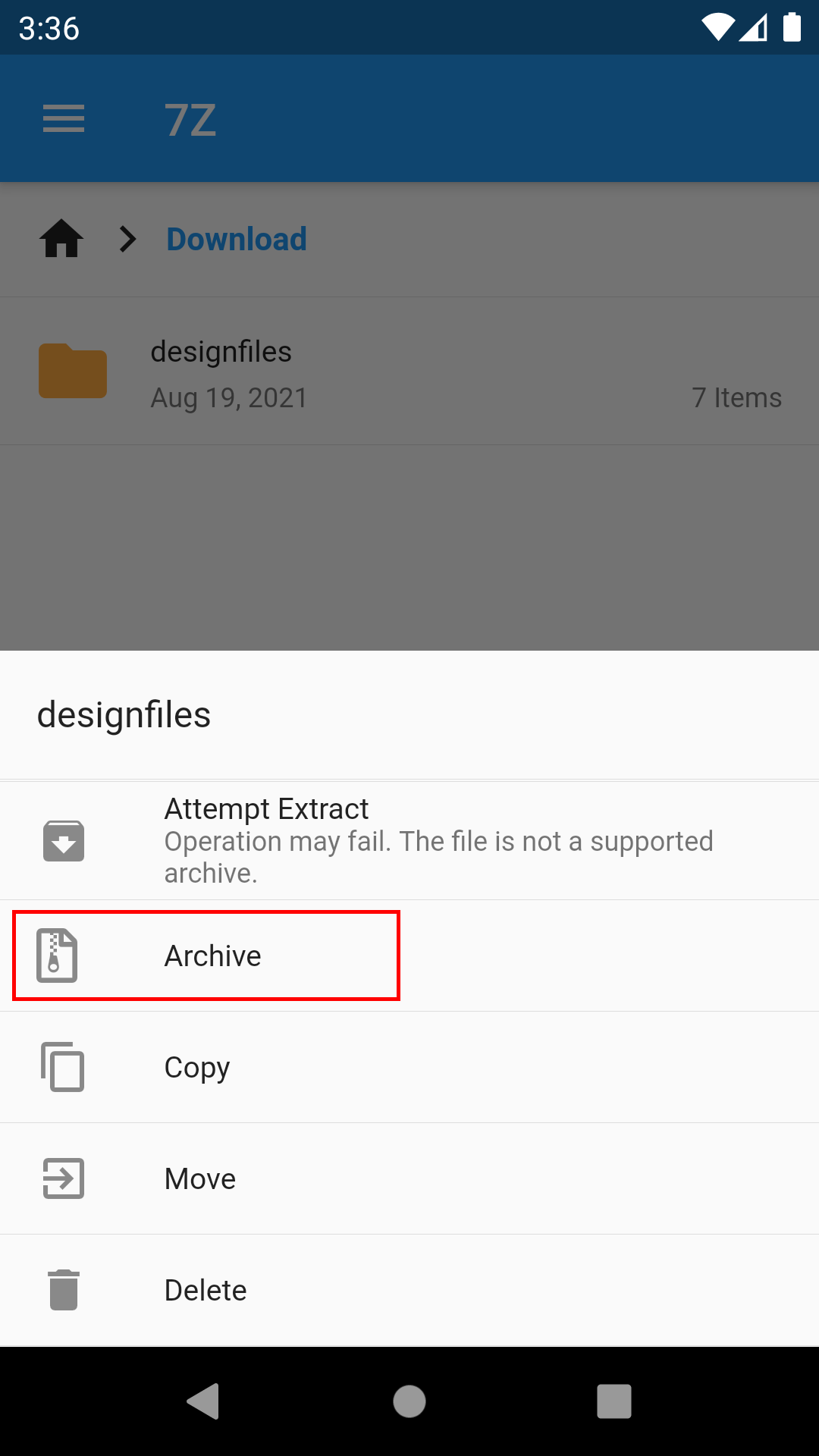This screenshot has height=1456, width=819.
Task: Go to home directory icon
Action: tap(61, 239)
